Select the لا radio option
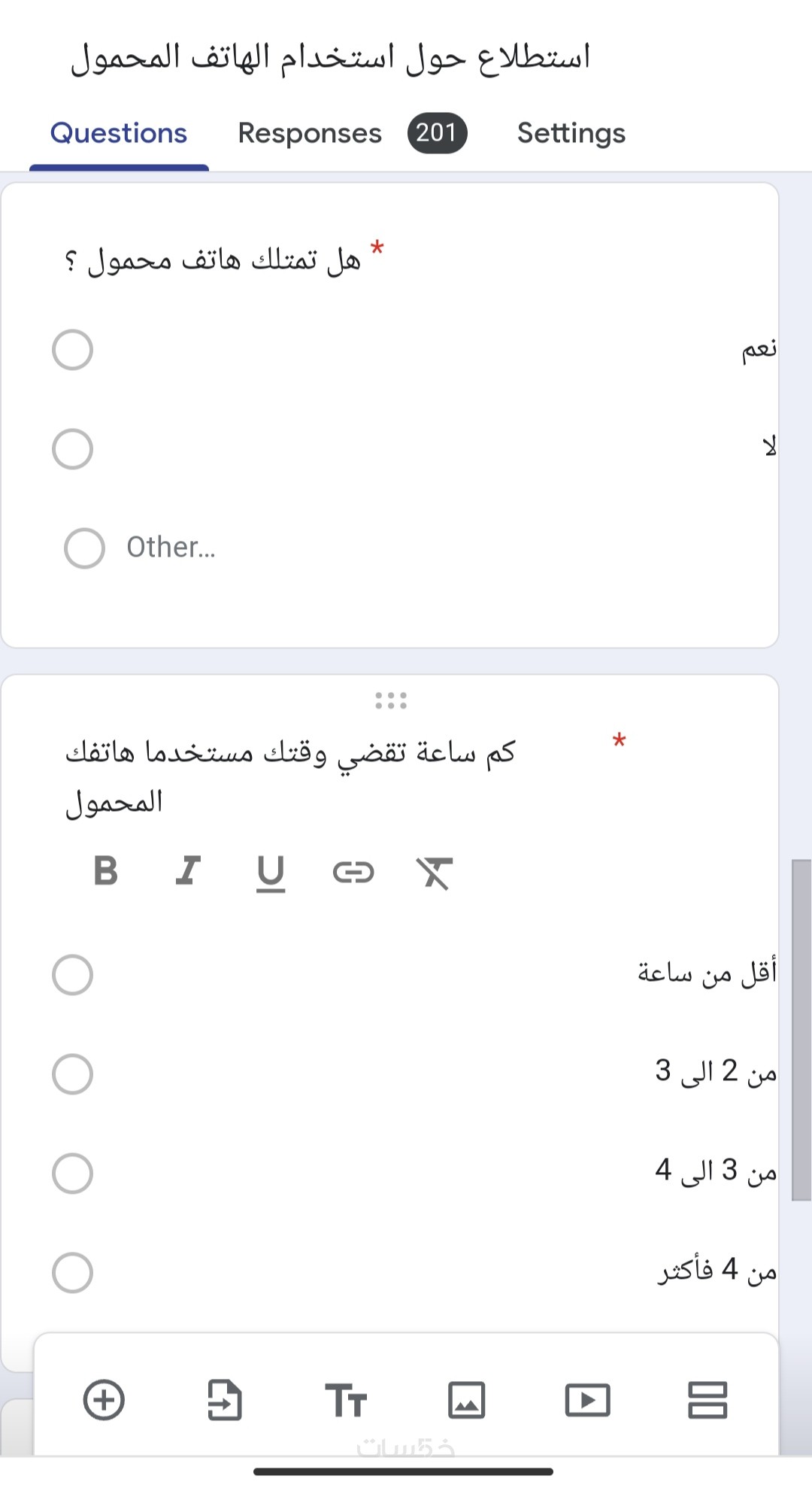 pyautogui.click(x=73, y=449)
